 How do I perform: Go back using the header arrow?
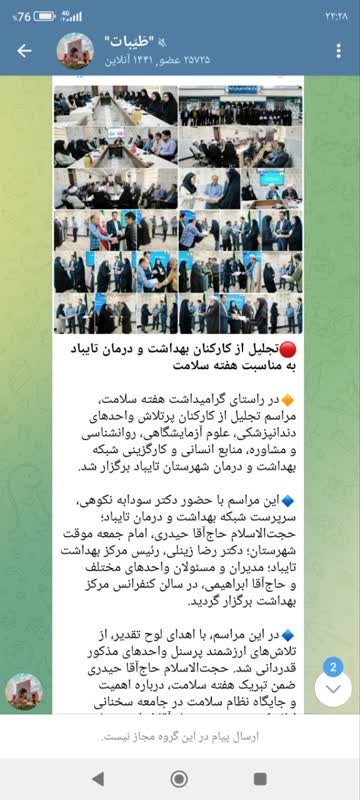(24, 51)
